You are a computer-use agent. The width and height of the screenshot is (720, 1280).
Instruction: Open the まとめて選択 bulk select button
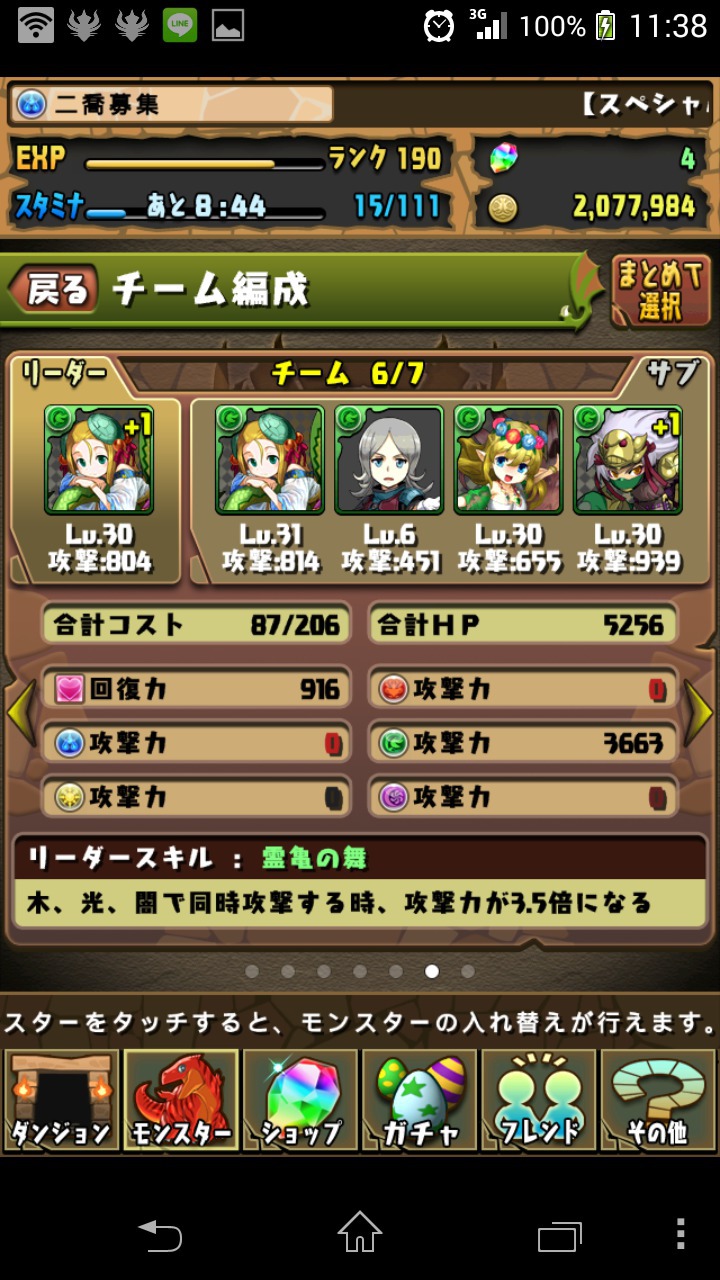click(x=661, y=291)
